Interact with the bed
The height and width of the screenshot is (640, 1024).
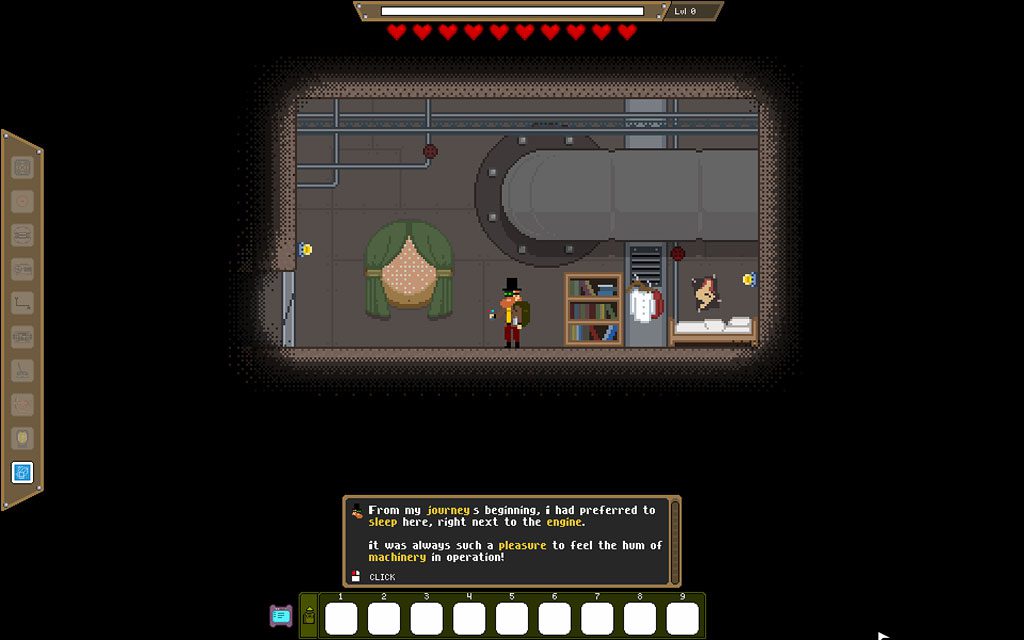[713, 329]
